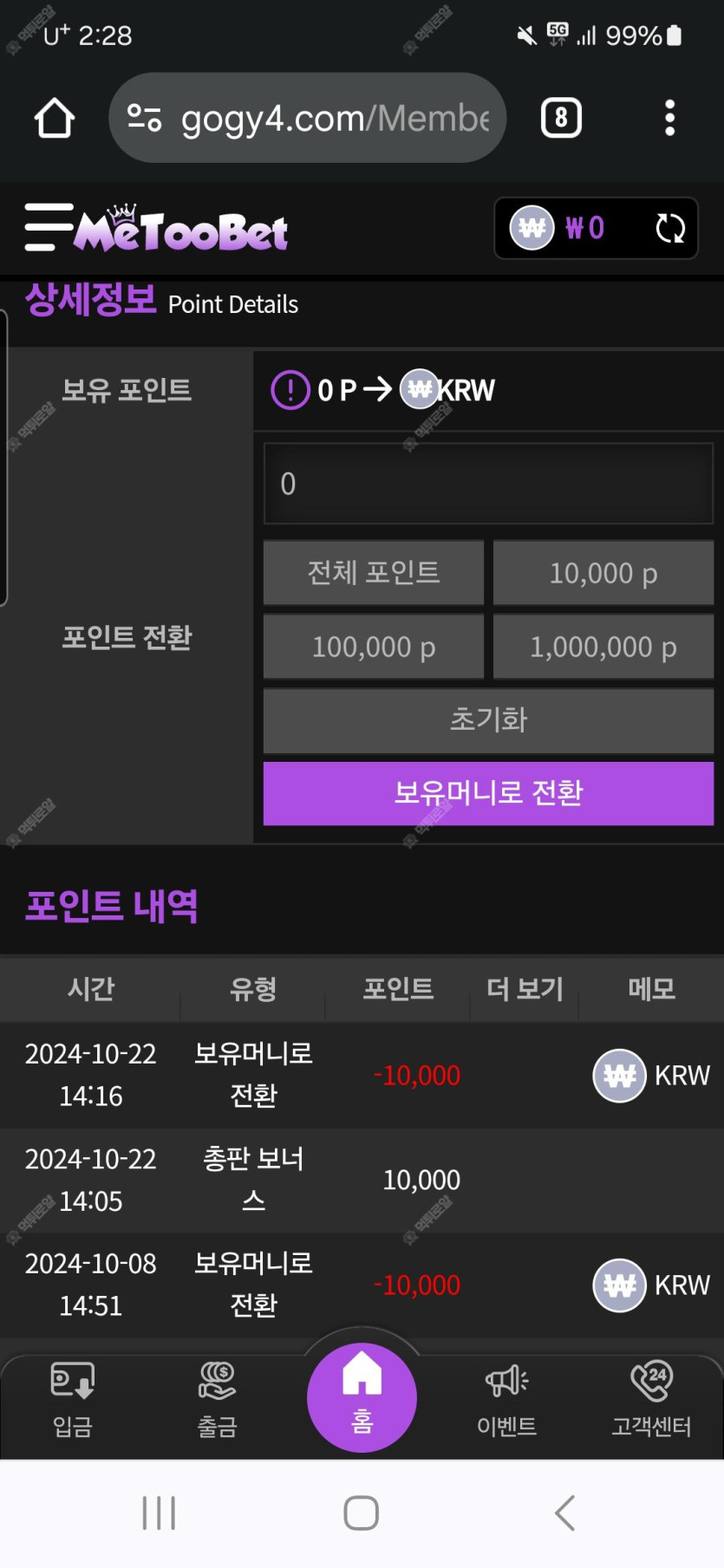Image resolution: width=724 pixels, height=1568 pixels.
Task: Open the 입금 deposit tab
Action: pyautogui.click(x=73, y=1401)
